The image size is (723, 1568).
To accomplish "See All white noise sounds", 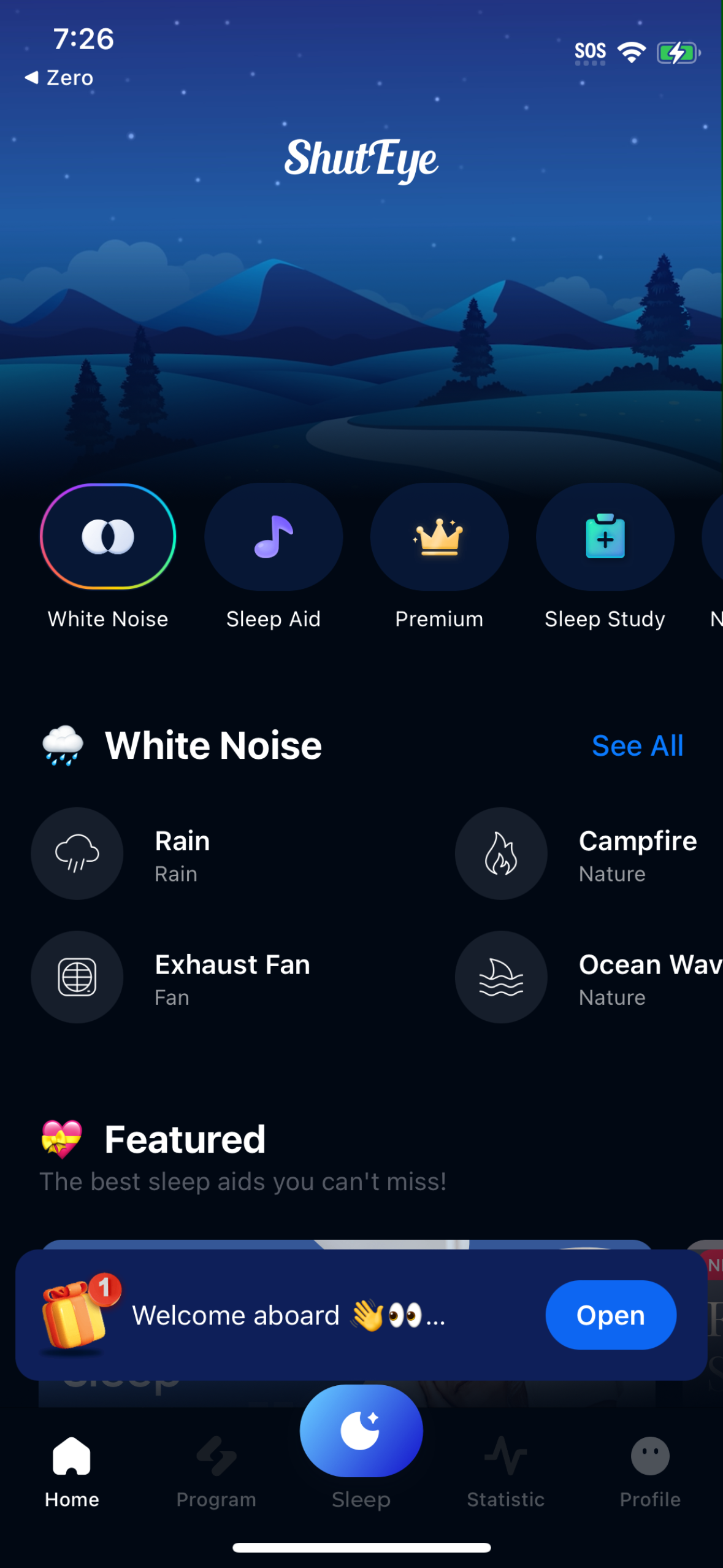I will pos(637,745).
